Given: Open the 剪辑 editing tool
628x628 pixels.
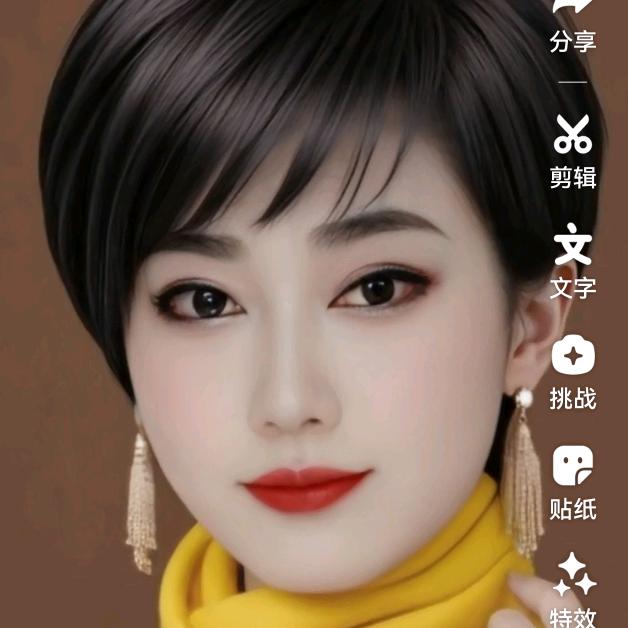Looking at the screenshot, I should pos(573,150).
